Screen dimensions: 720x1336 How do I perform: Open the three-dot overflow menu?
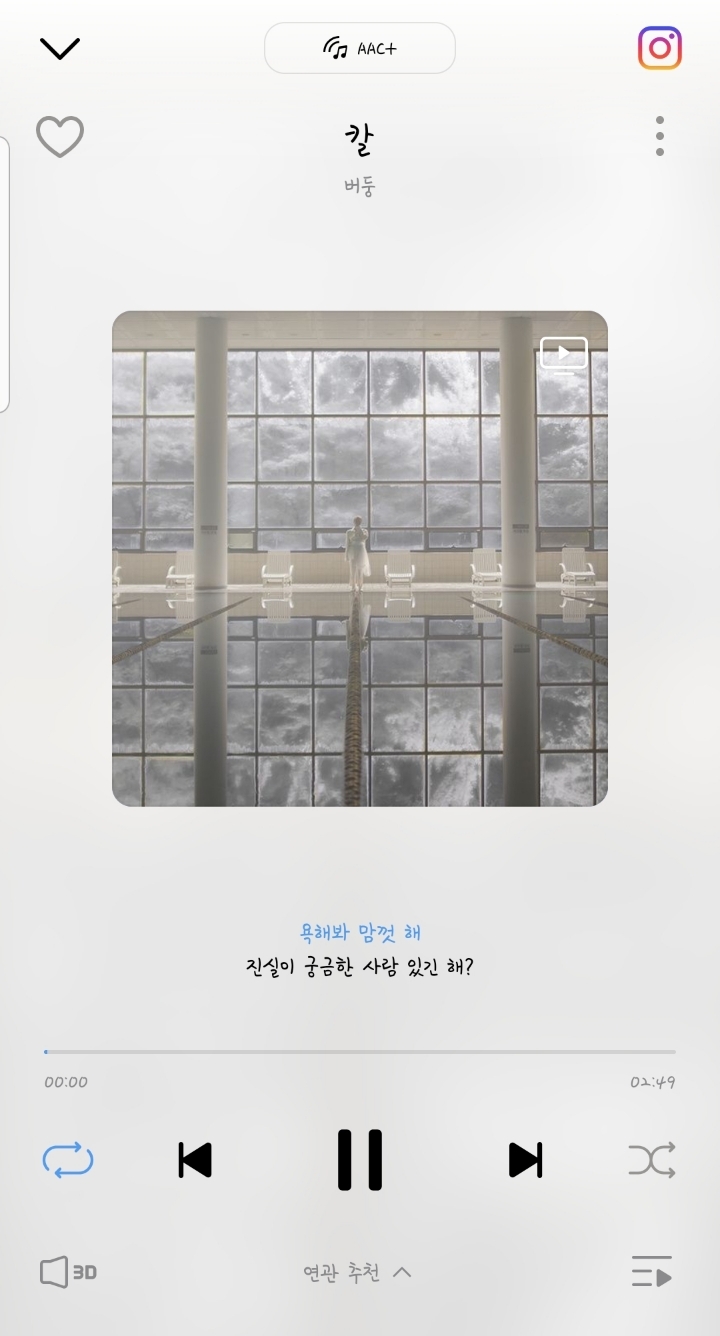(x=660, y=136)
